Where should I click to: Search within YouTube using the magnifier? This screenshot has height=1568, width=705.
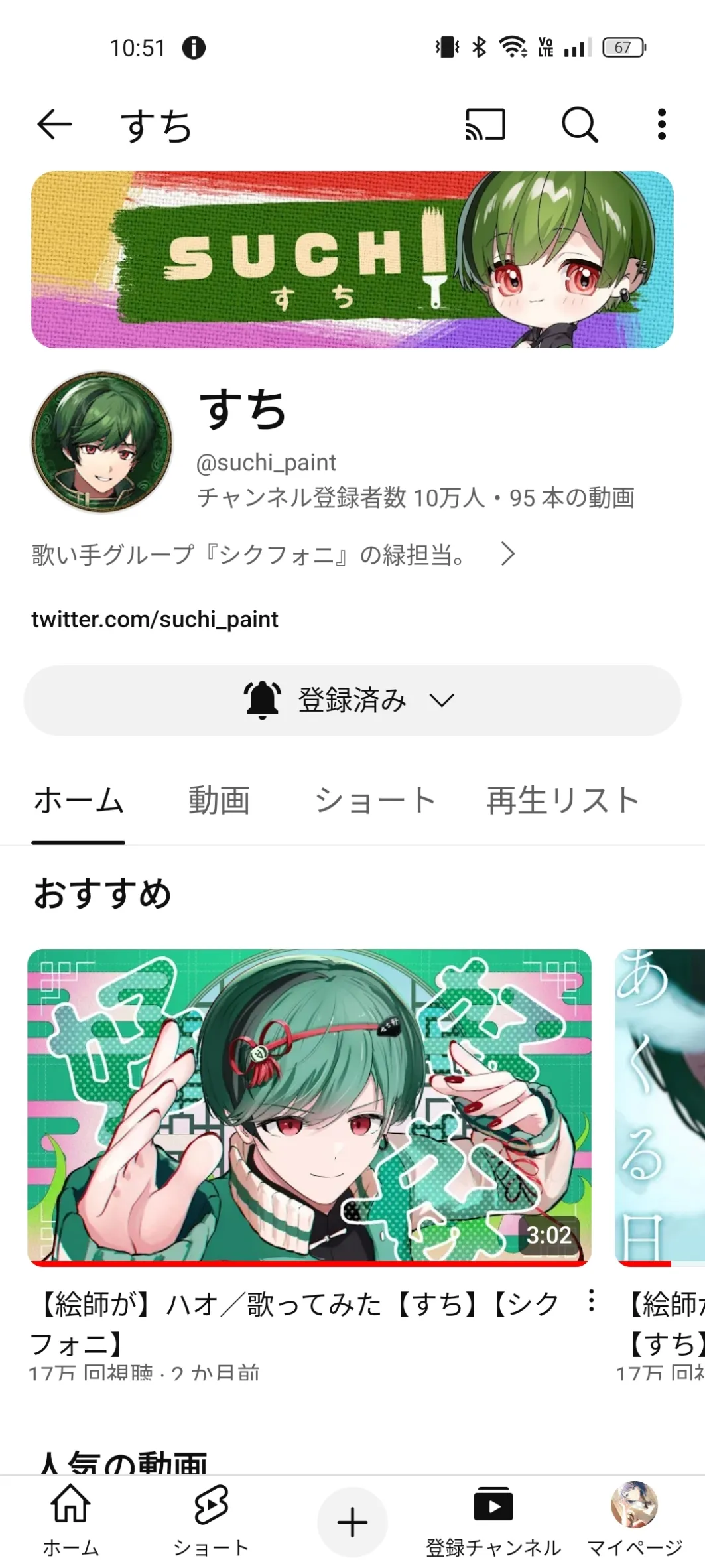580,124
